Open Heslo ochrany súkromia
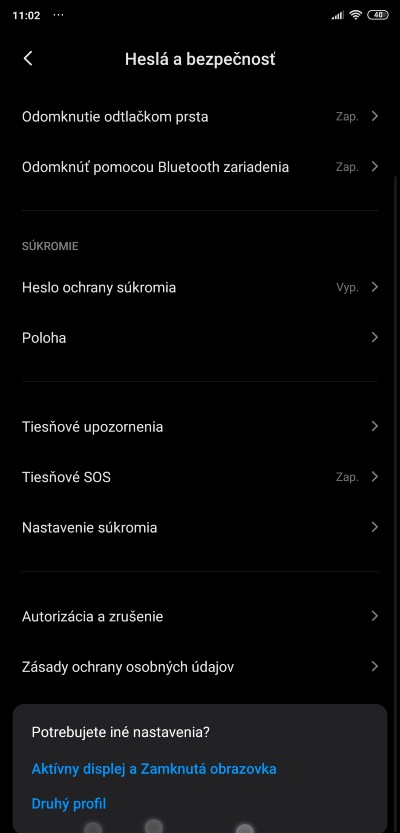Viewport: 400px width, 833px height. pyautogui.click(x=200, y=287)
